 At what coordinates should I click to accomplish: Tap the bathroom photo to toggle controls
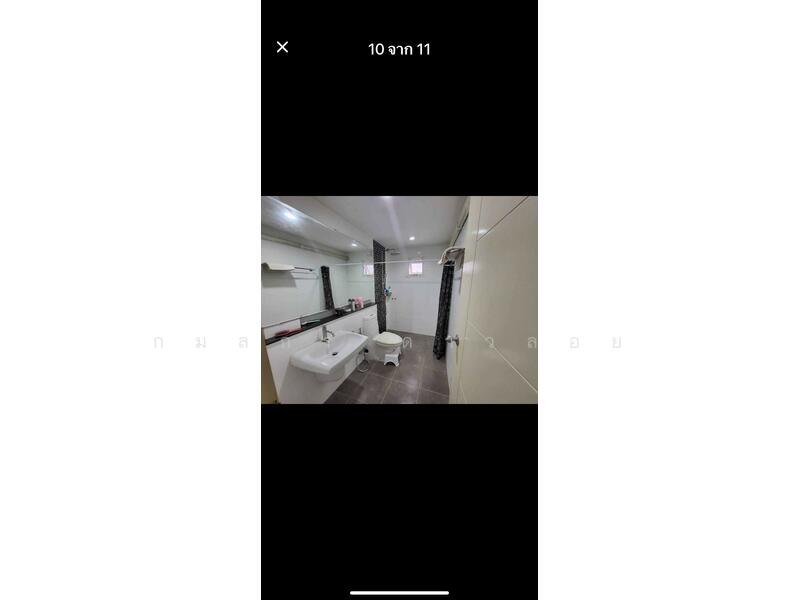coord(399,300)
